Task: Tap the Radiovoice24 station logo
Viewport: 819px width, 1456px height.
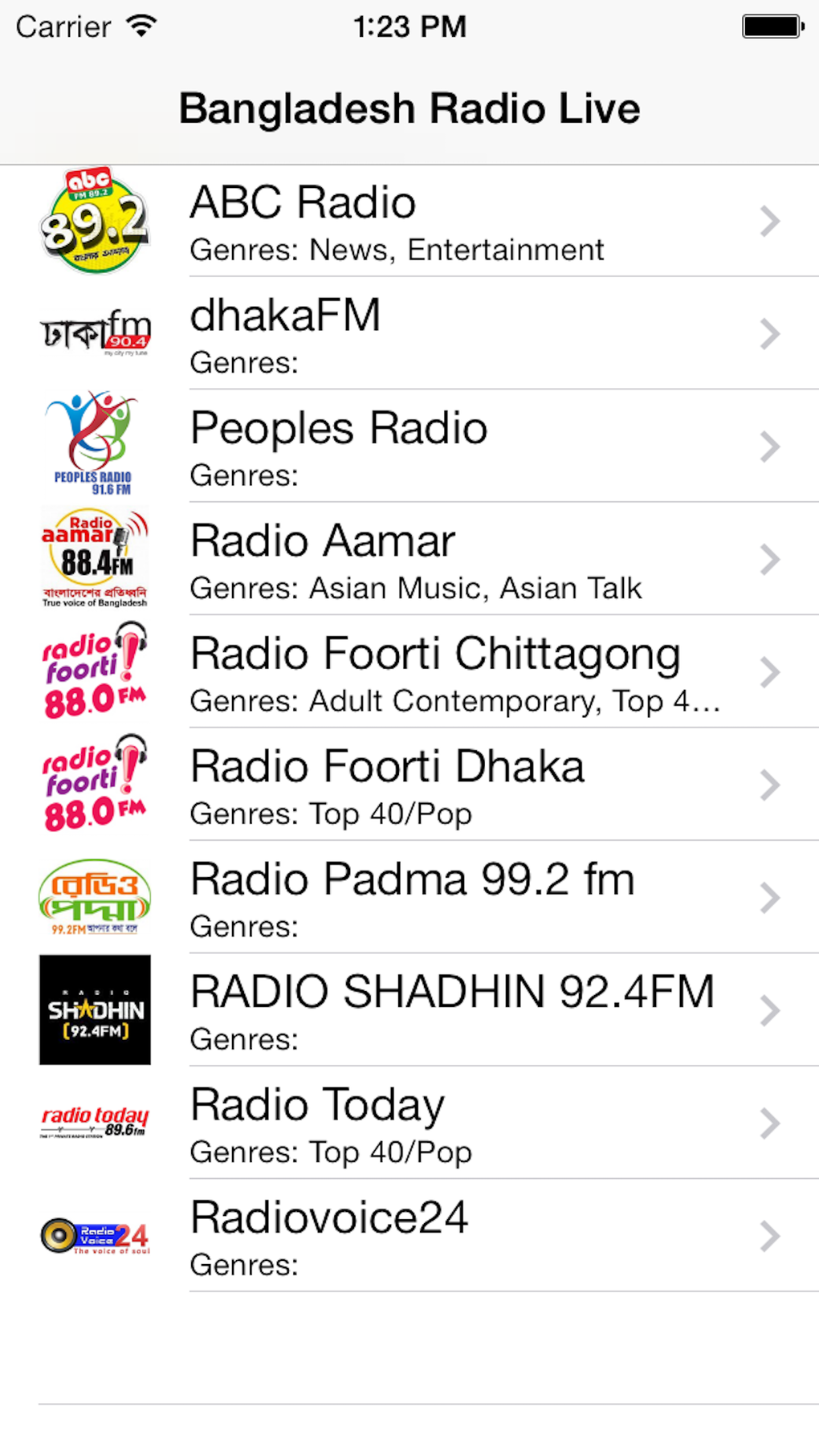Action: tap(94, 1237)
